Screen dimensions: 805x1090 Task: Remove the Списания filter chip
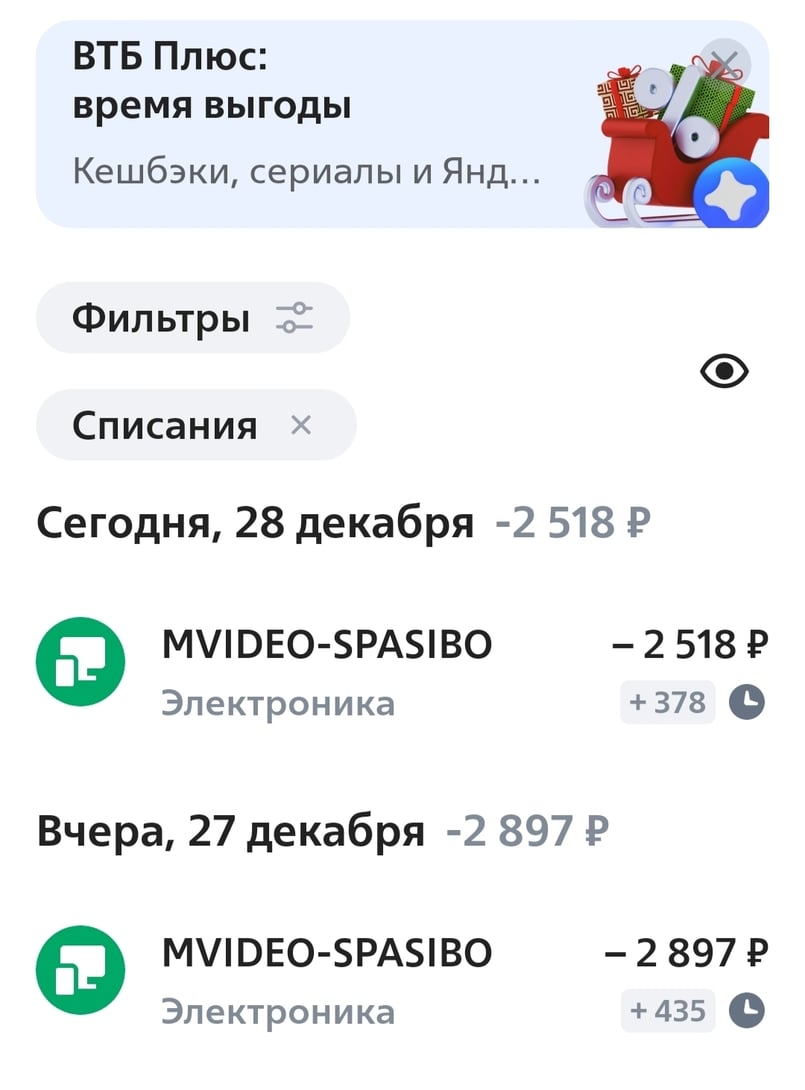pyautogui.click(x=301, y=426)
